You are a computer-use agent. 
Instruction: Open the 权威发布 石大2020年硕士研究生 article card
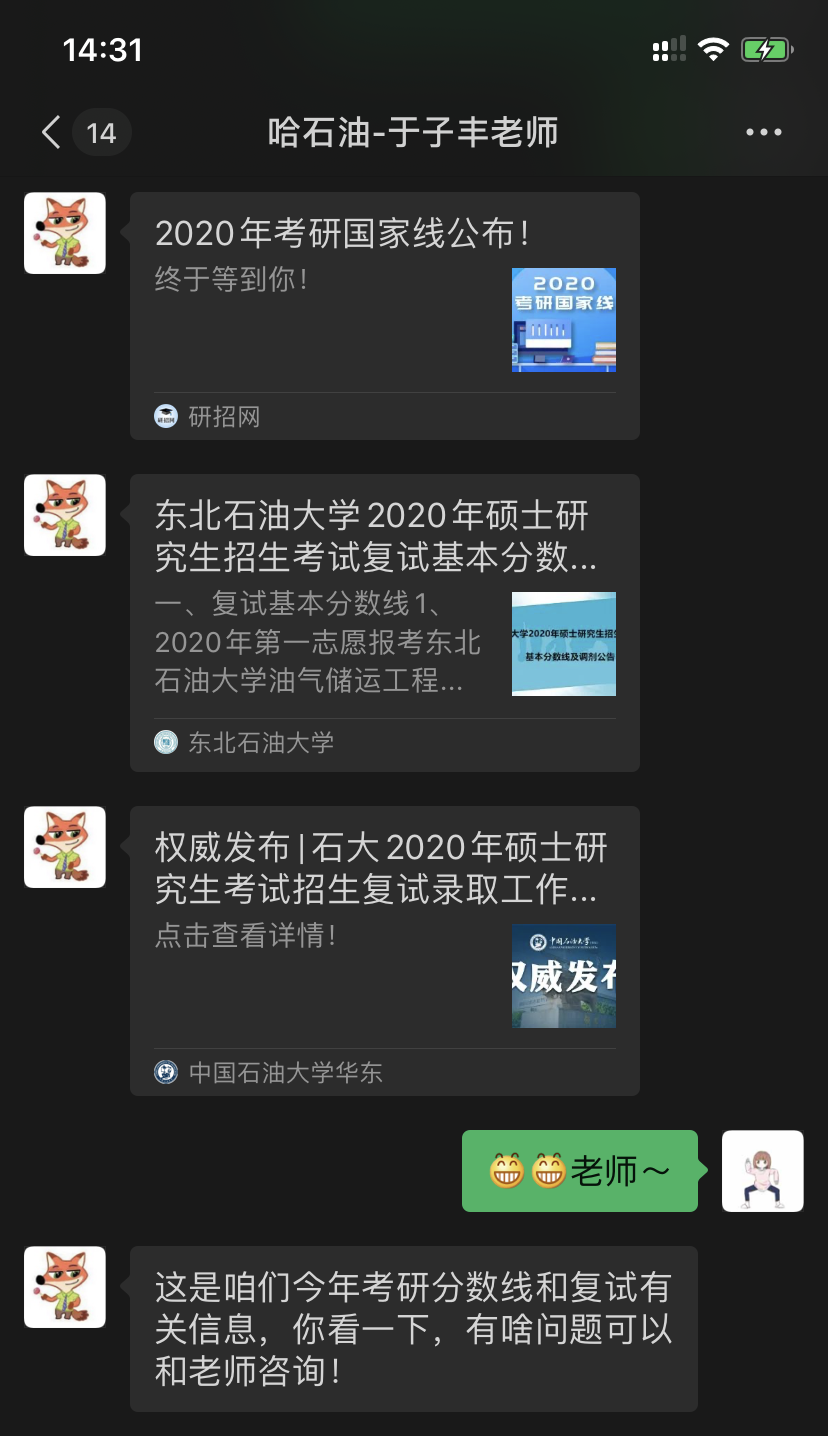pyautogui.click(x=384, y=950)
